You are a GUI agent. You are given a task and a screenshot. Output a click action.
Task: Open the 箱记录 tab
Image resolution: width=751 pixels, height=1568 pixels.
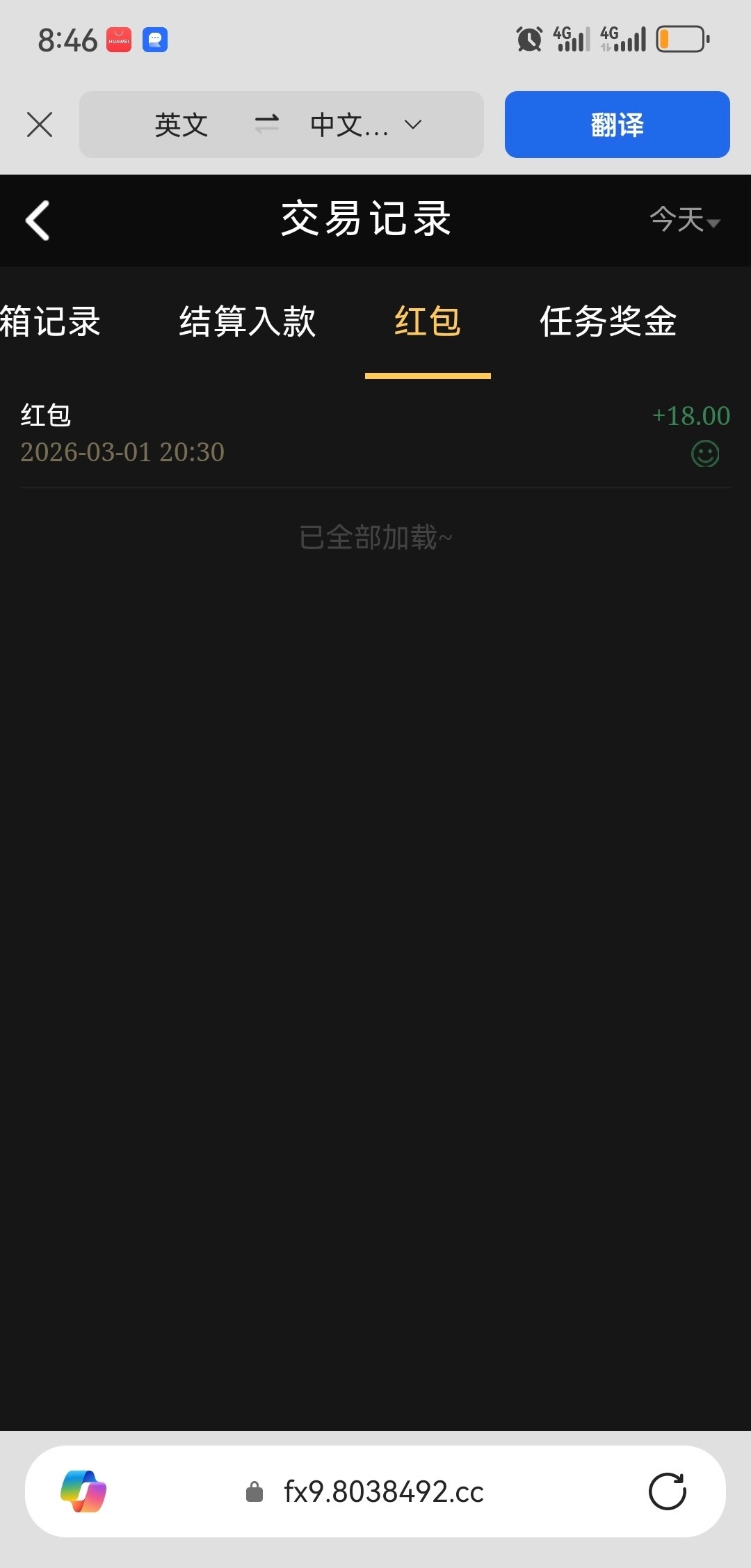(x=50, y=321)
